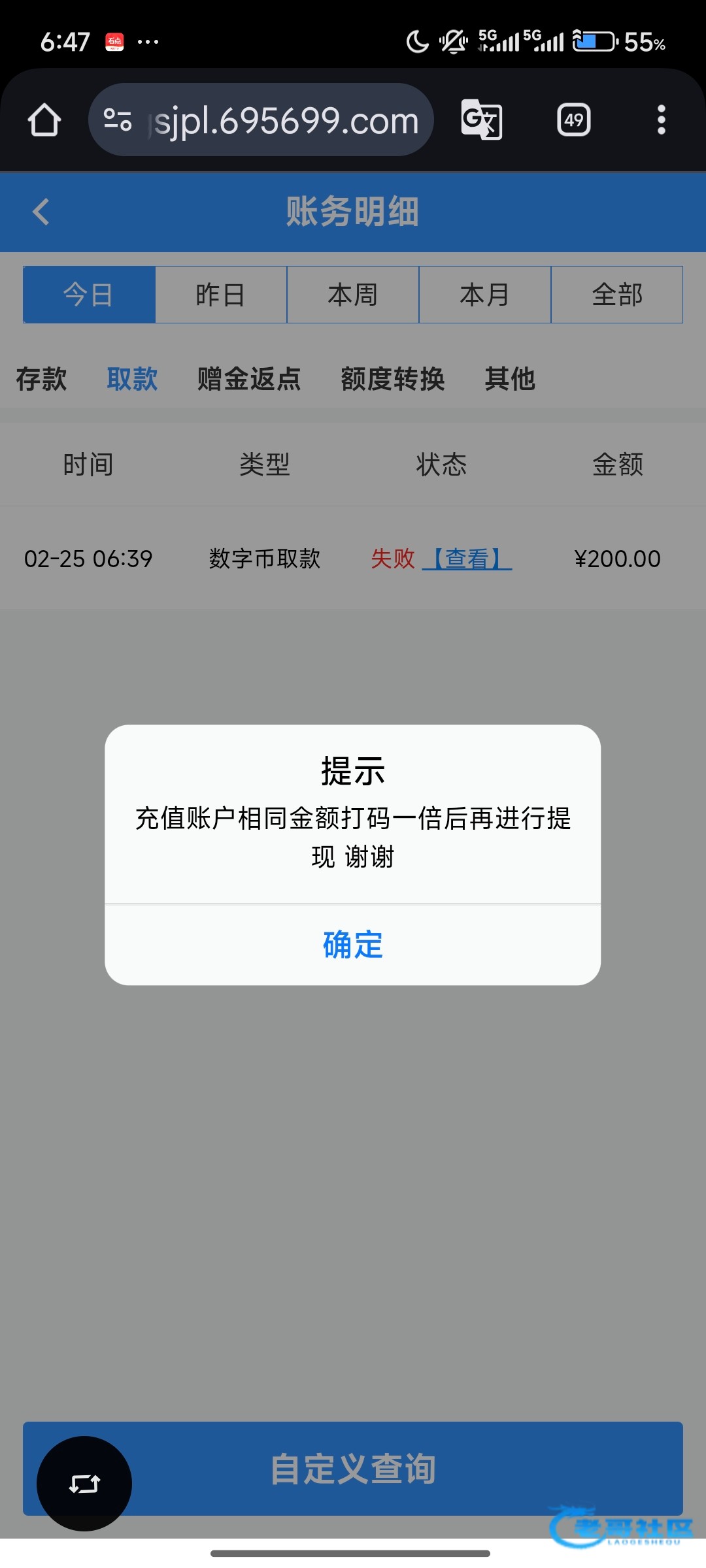View the 额度转换 category
The image size is (706, 1568).
pyautogui.click(x=392, y=379)
